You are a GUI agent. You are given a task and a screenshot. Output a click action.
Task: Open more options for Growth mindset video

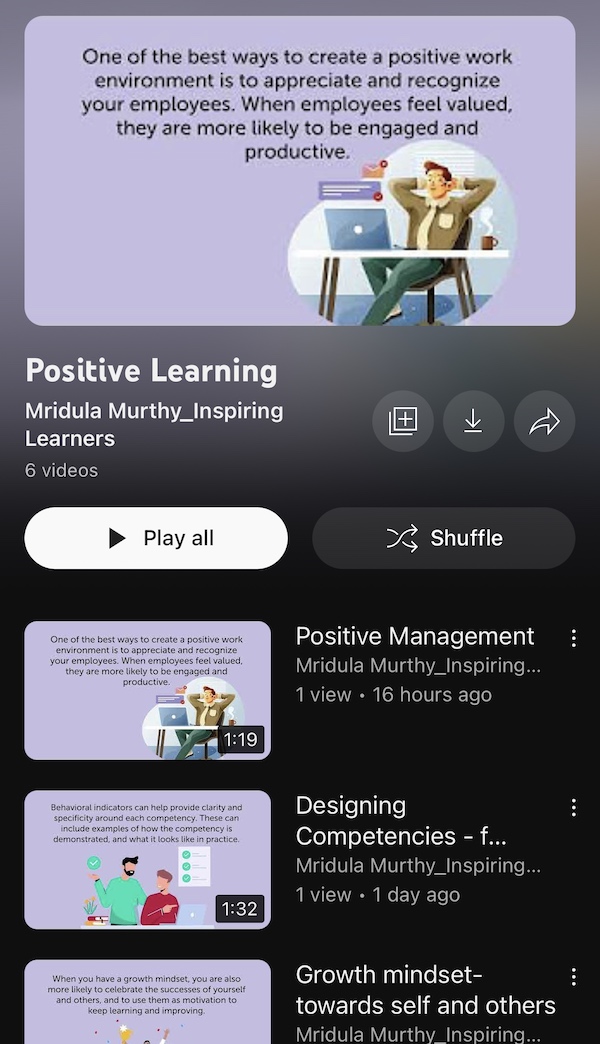pyautogui.click(x=573, y=976)
